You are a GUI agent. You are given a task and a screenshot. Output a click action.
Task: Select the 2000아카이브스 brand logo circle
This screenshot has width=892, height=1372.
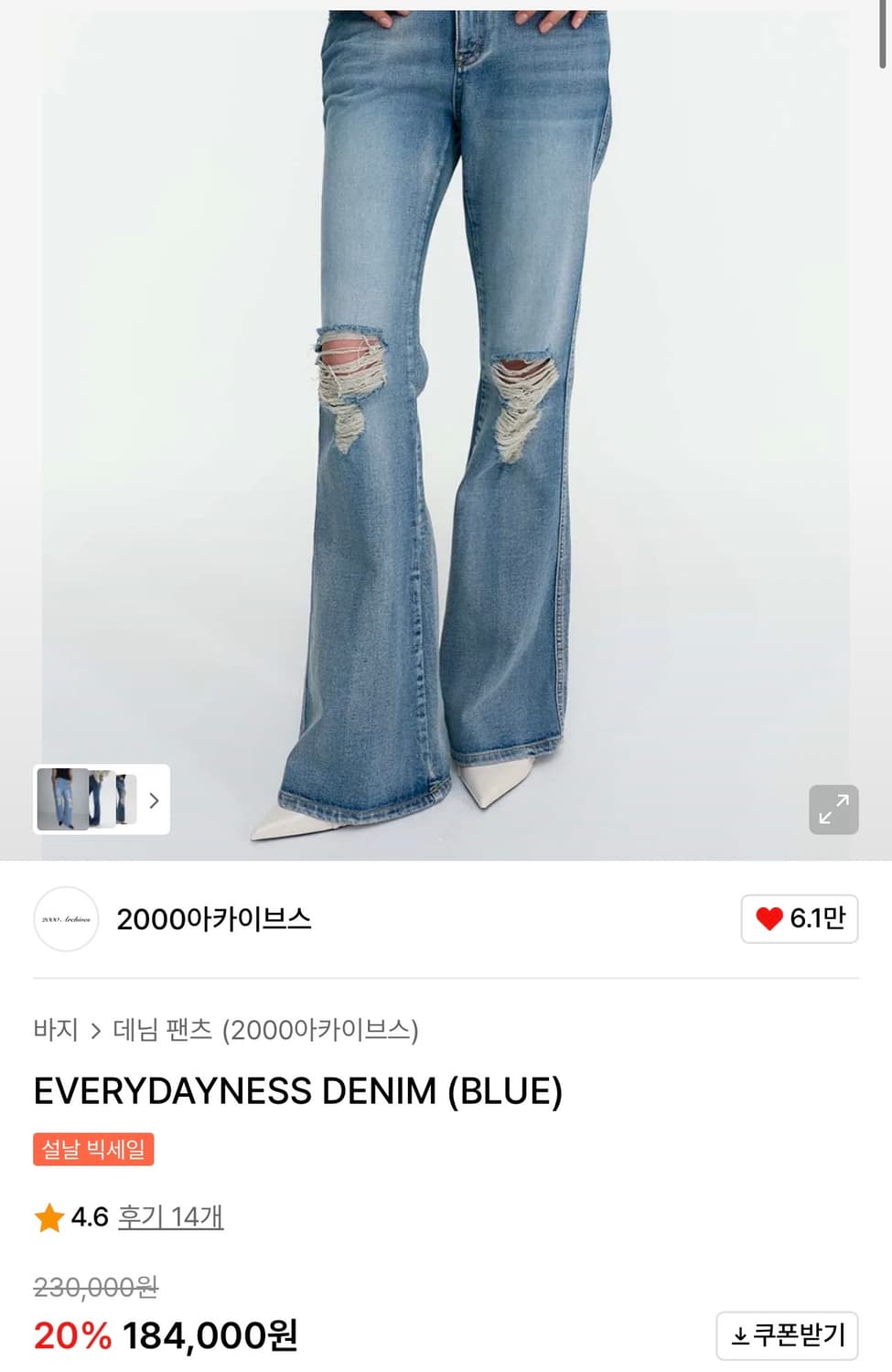[x=65, y=919]
